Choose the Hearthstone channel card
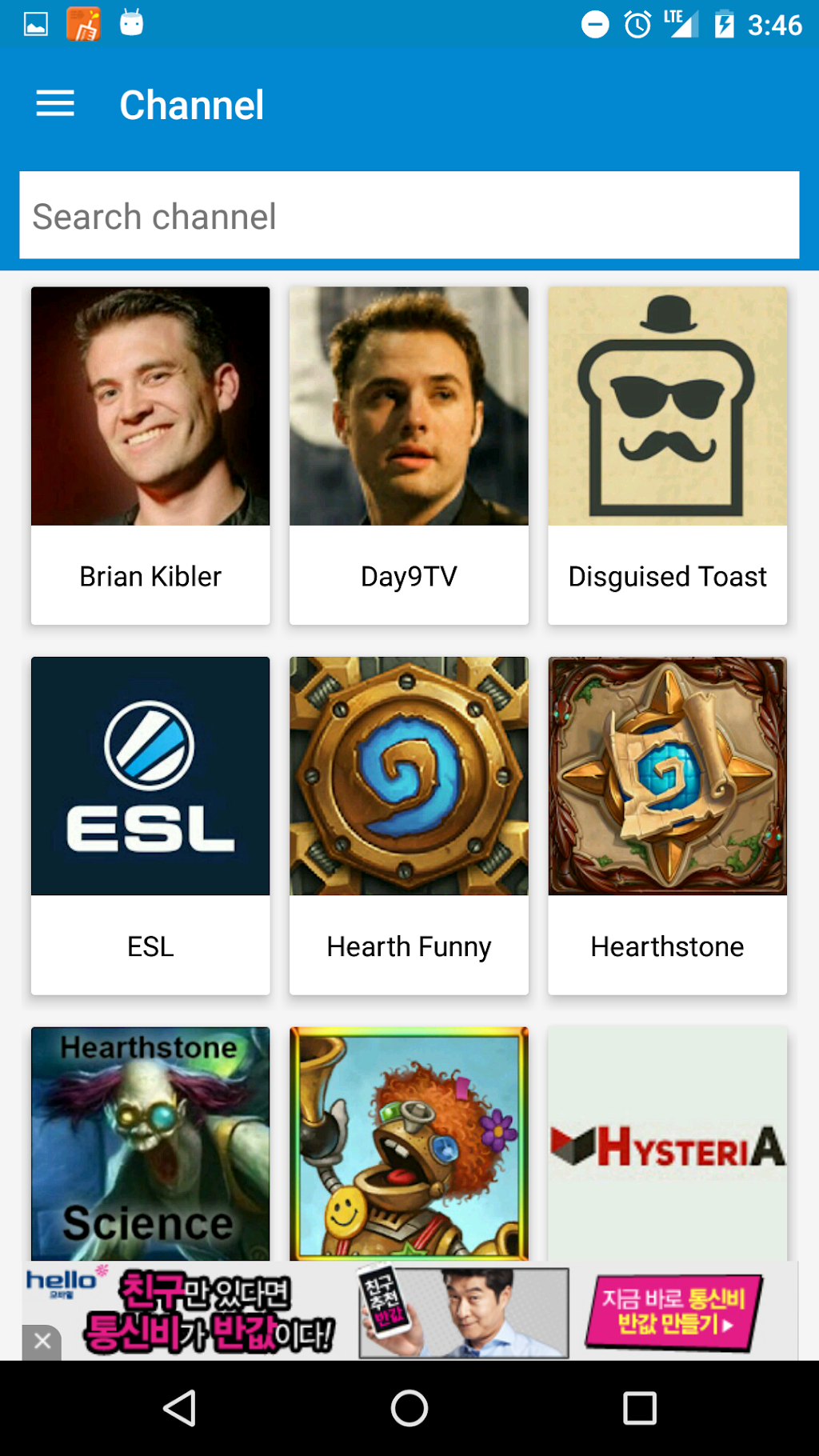The image size is (819, 1456). 667,825
